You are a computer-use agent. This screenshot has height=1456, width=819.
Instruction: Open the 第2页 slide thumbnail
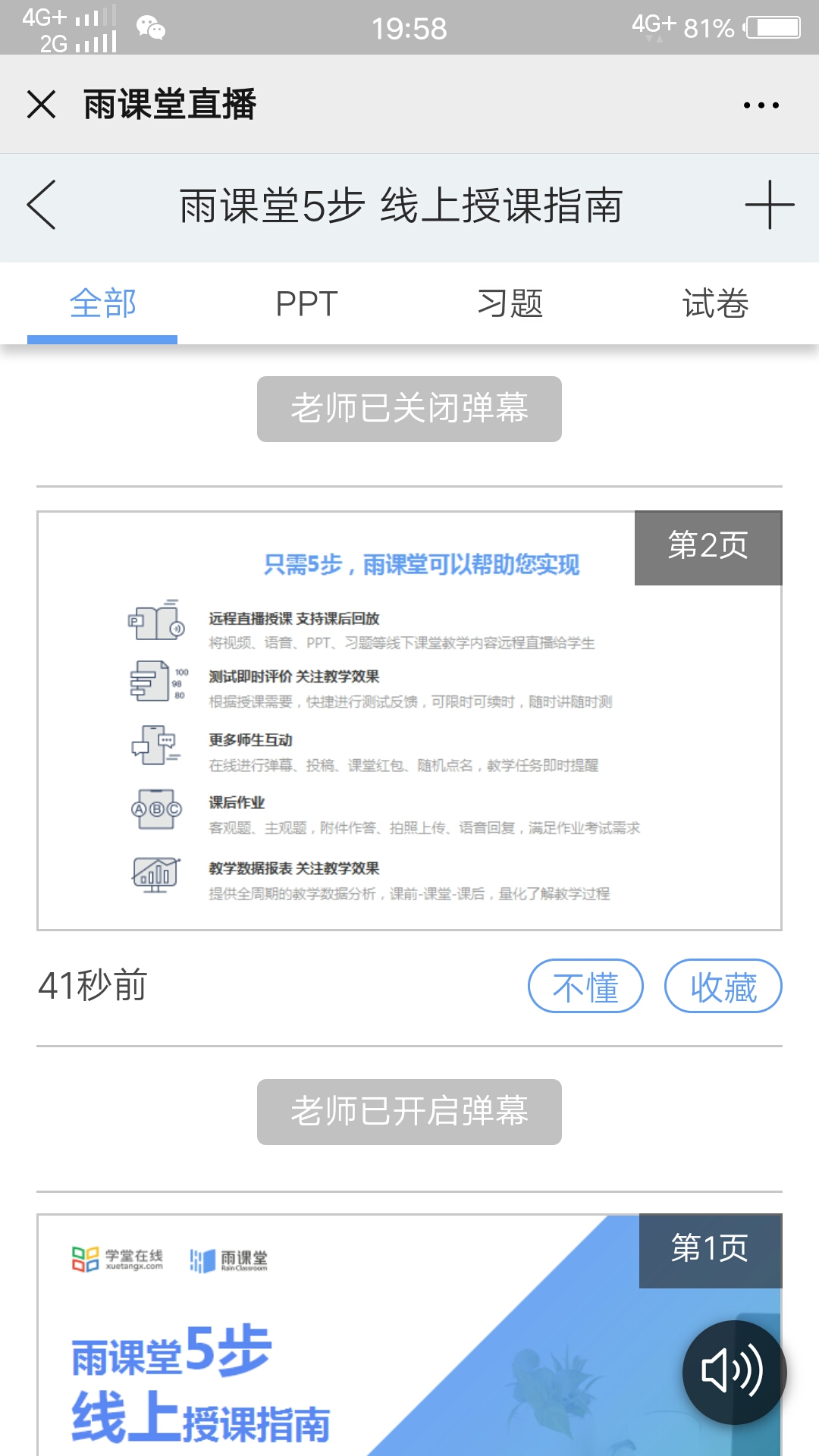(x=409, y=720)
